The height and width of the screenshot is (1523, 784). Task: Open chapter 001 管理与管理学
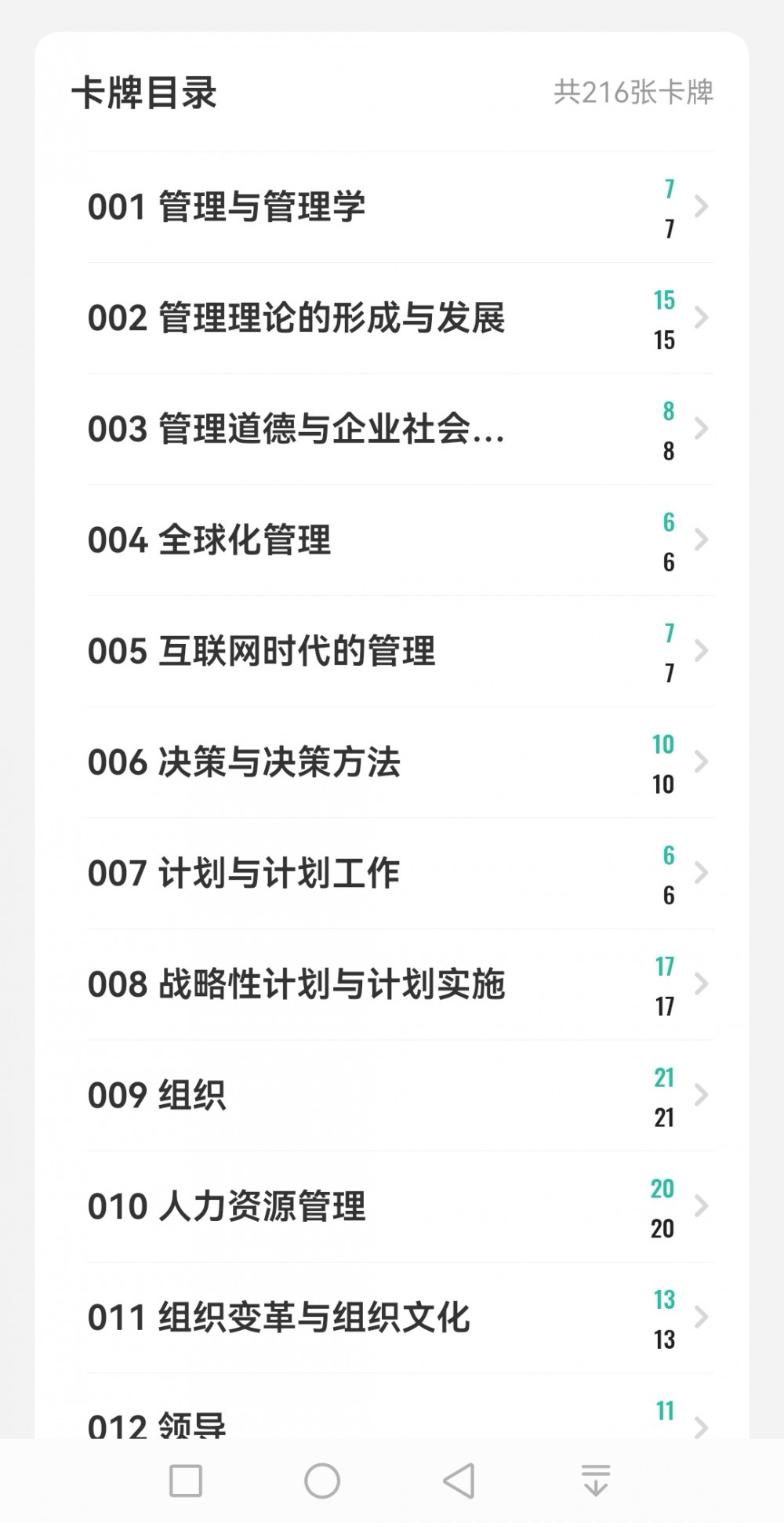tap(400, 207)
